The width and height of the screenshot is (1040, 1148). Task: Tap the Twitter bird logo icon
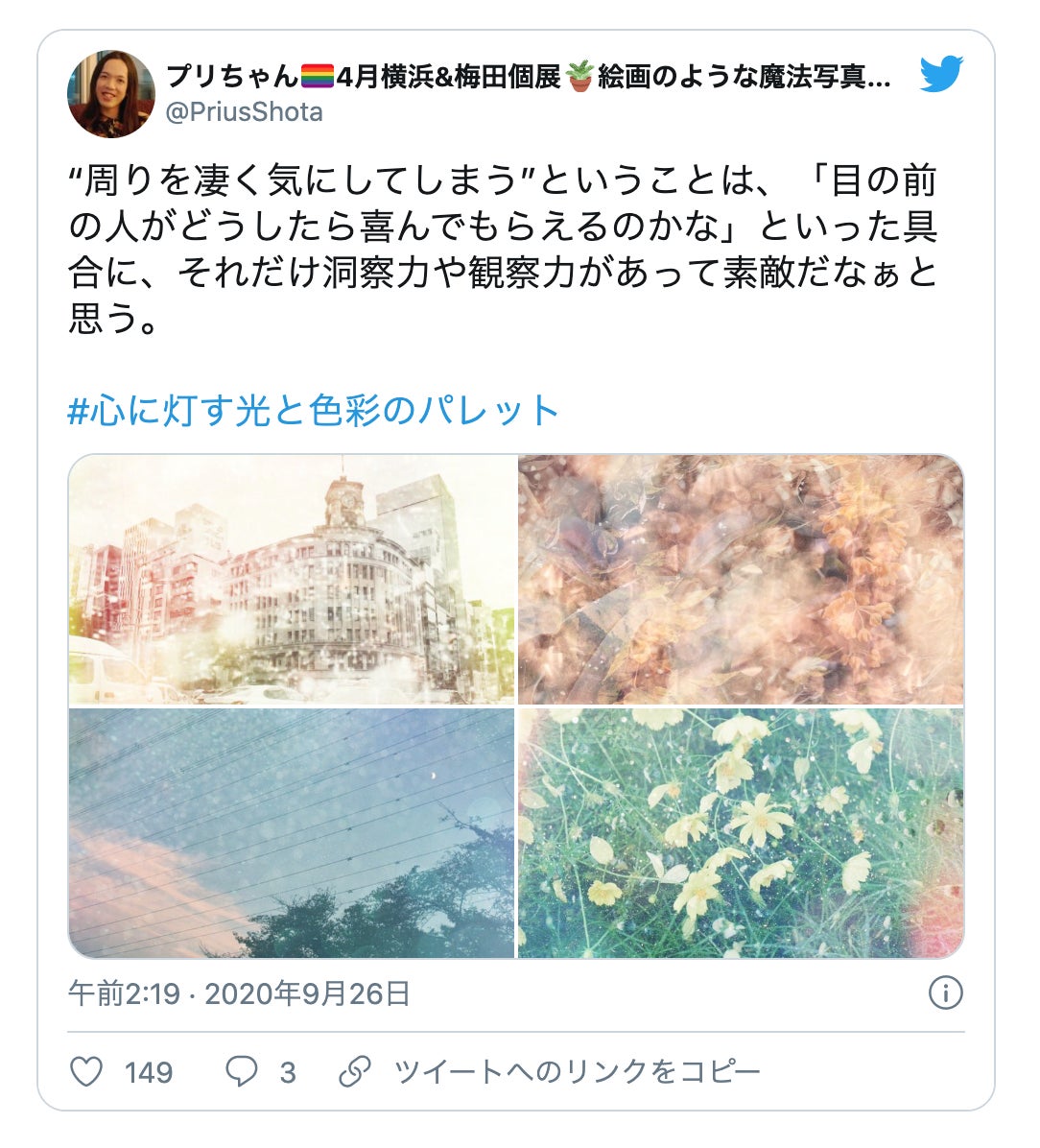pos(940,75)
